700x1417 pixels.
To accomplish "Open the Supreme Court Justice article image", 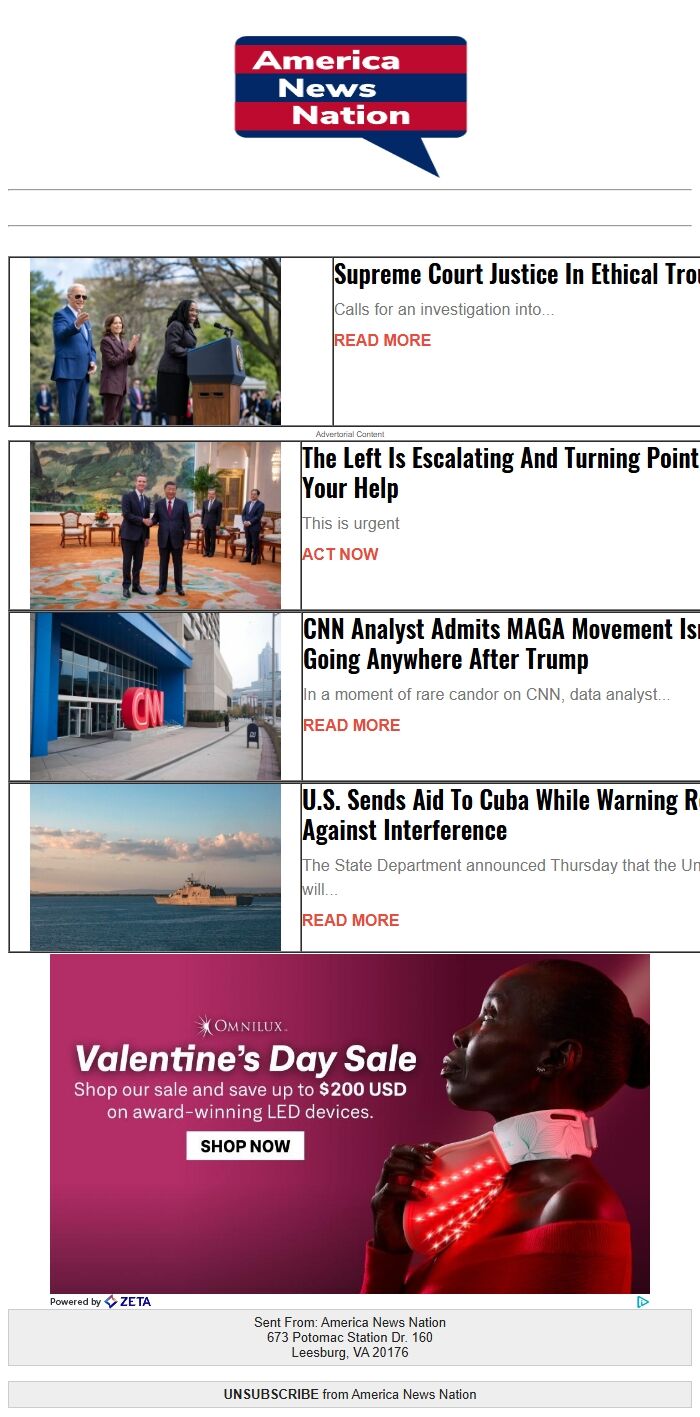I will pos(155,342).
